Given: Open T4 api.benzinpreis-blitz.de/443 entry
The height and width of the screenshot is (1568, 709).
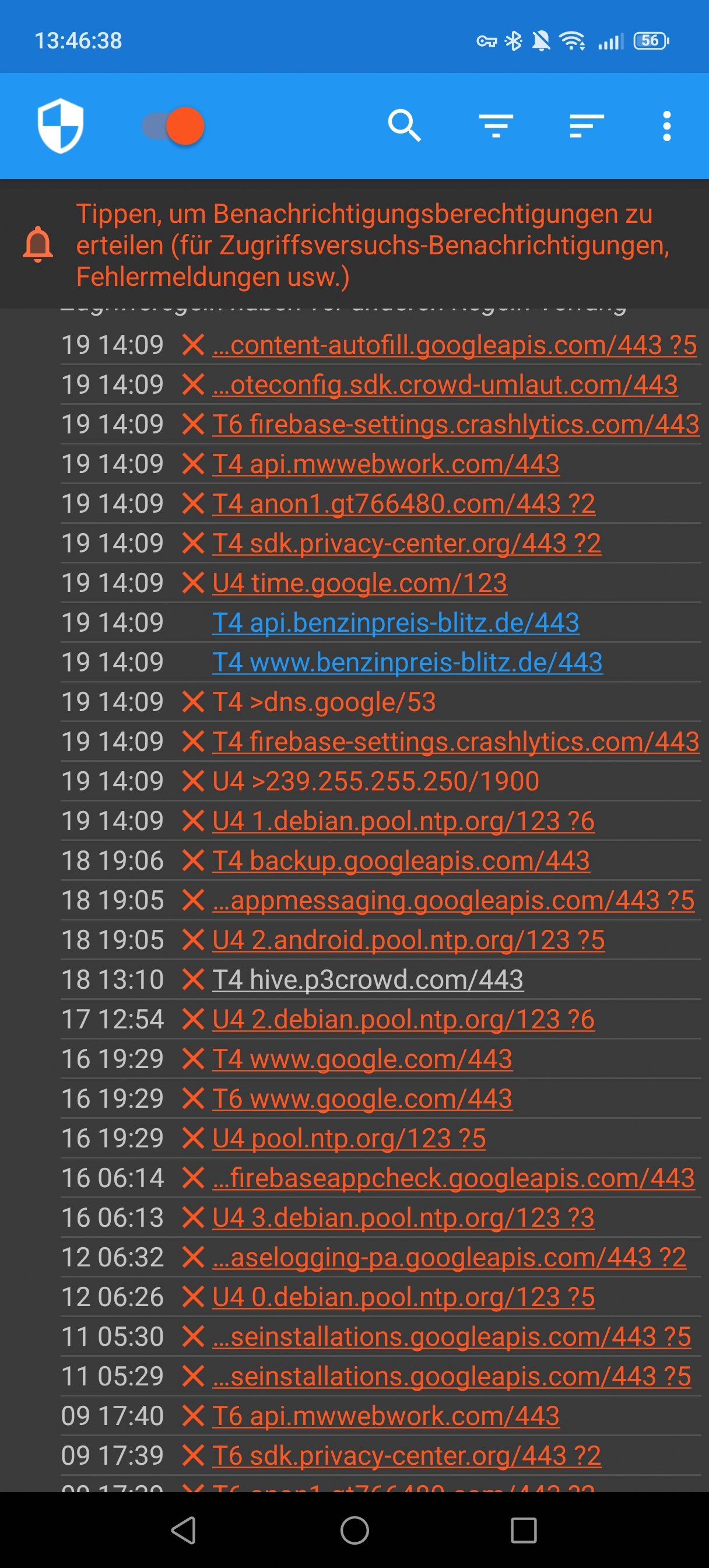Looking at the screenshot, I should (x=395, y=622).
